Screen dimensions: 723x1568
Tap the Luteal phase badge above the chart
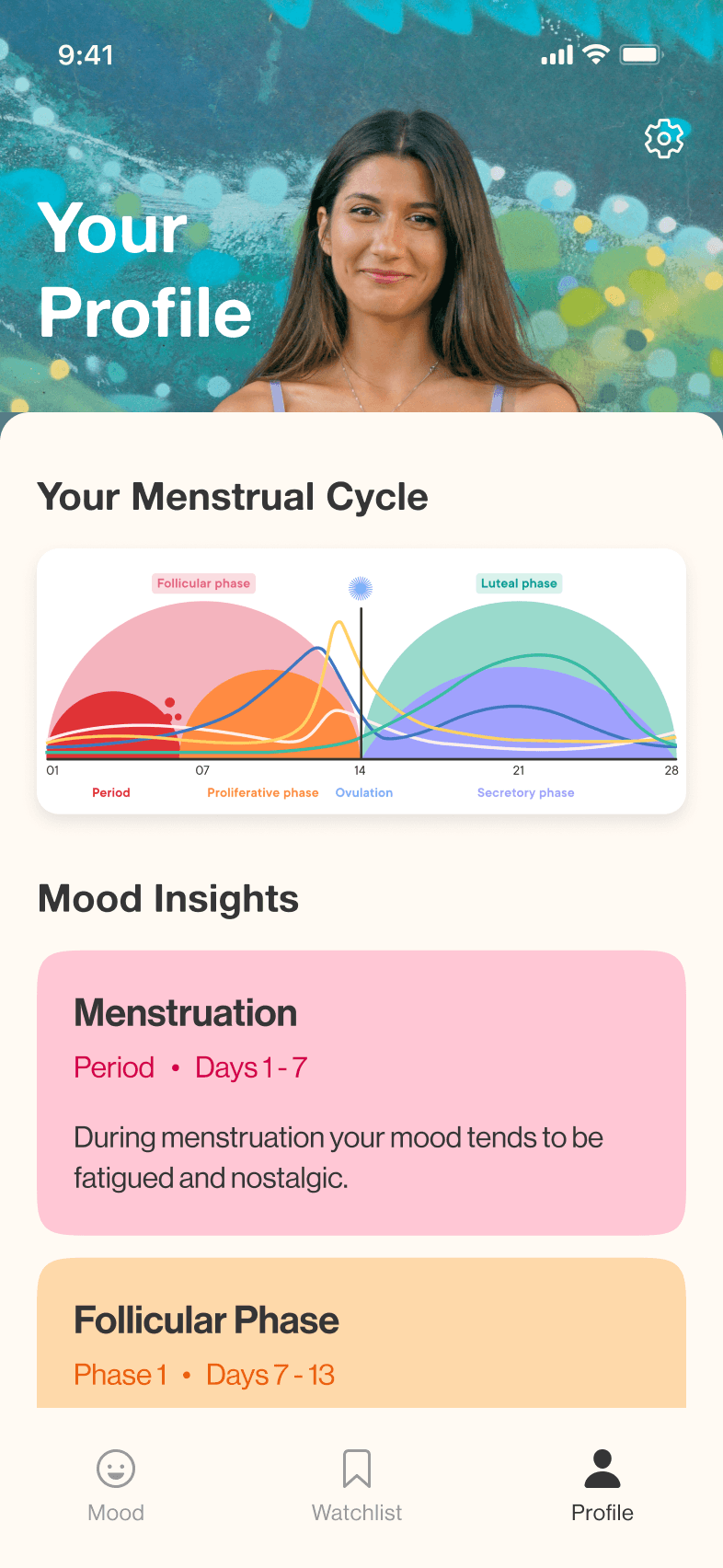519,582
